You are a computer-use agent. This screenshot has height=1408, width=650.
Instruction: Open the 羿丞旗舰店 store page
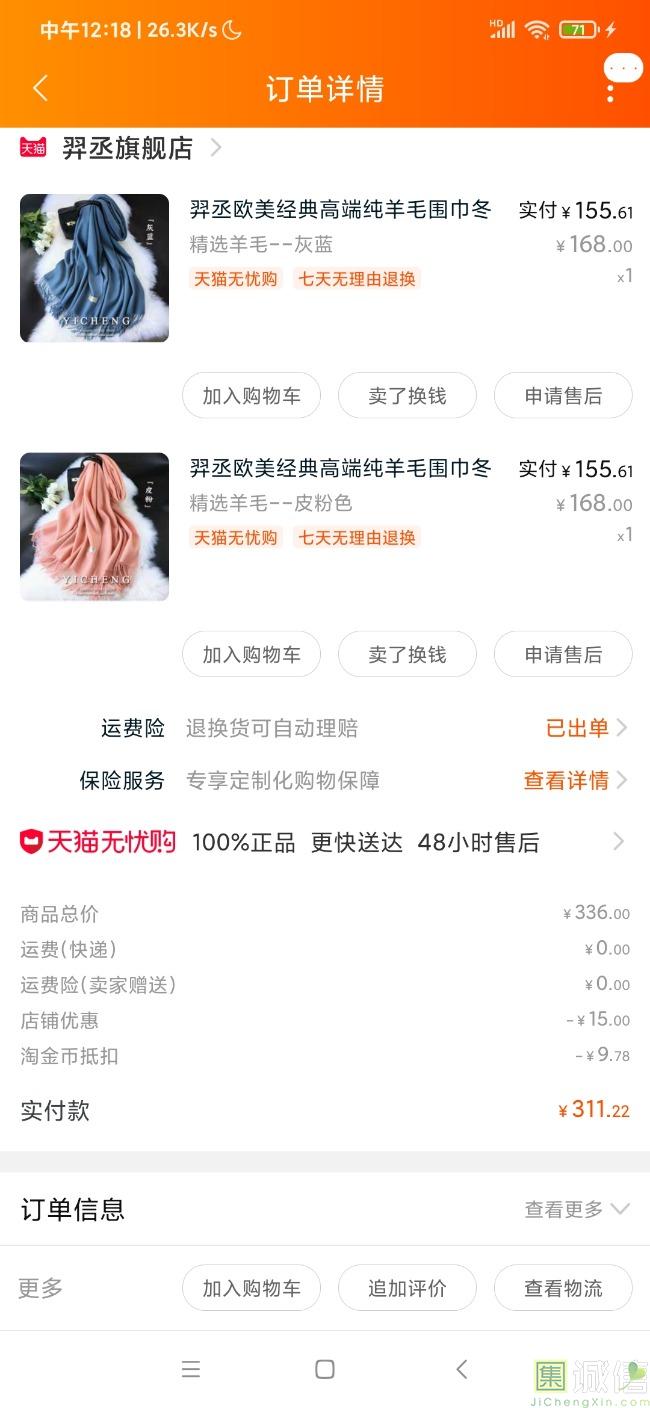(x=127, y=148)
